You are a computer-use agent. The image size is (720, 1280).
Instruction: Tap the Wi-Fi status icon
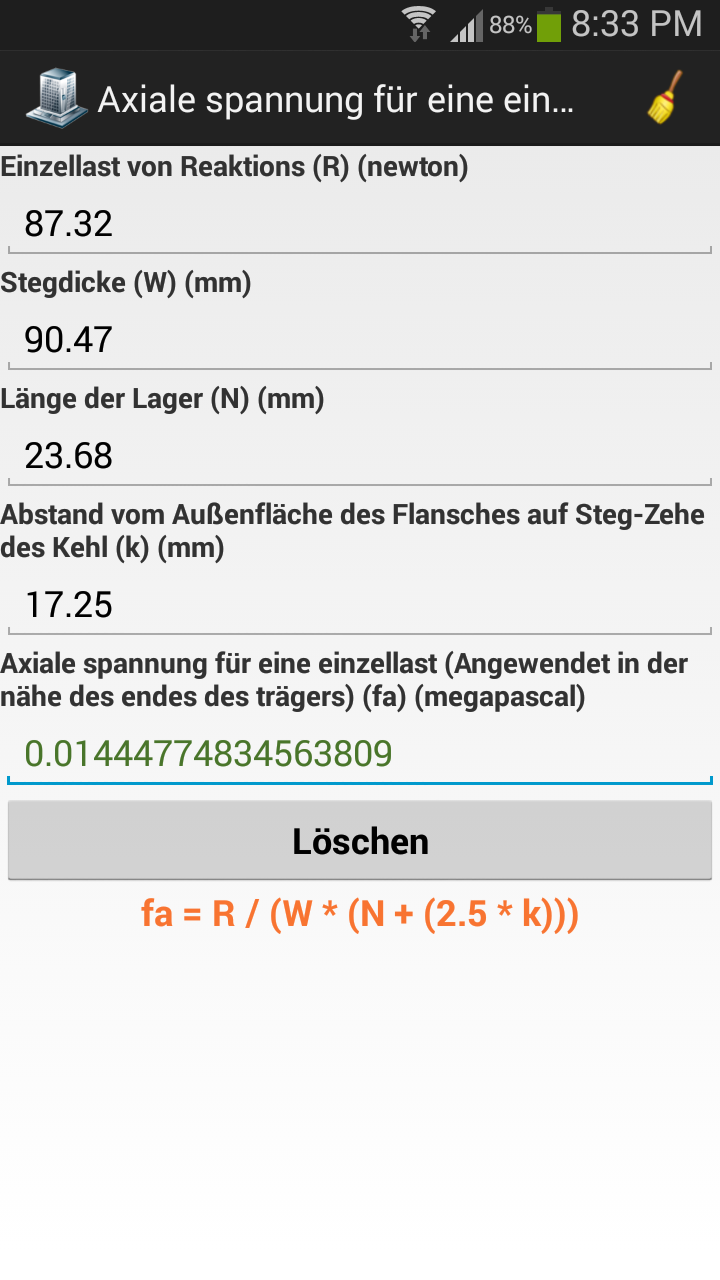tap(418, 20)
